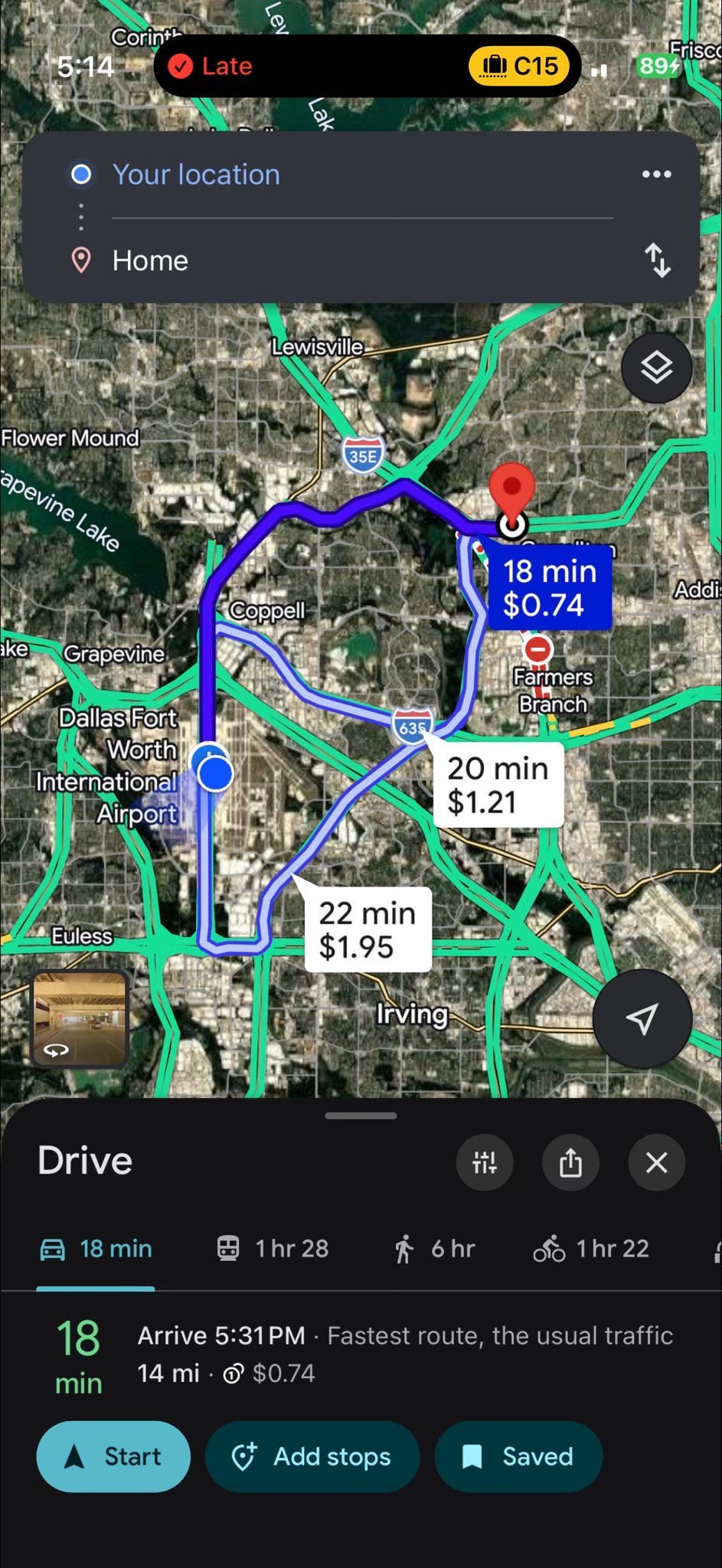This screenshot has width=722, height=1568.
Task: Switch to the transit 1 hr 28 tab
Action: (273, 1249)
